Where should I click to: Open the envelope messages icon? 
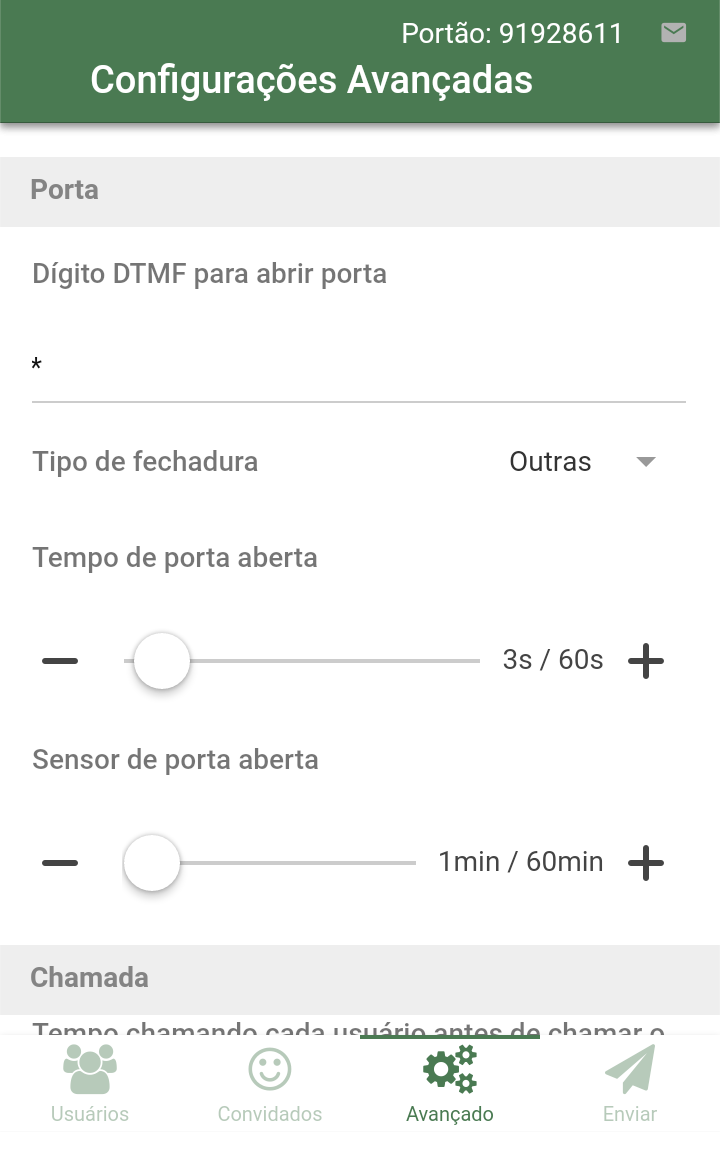coord(674,33)
